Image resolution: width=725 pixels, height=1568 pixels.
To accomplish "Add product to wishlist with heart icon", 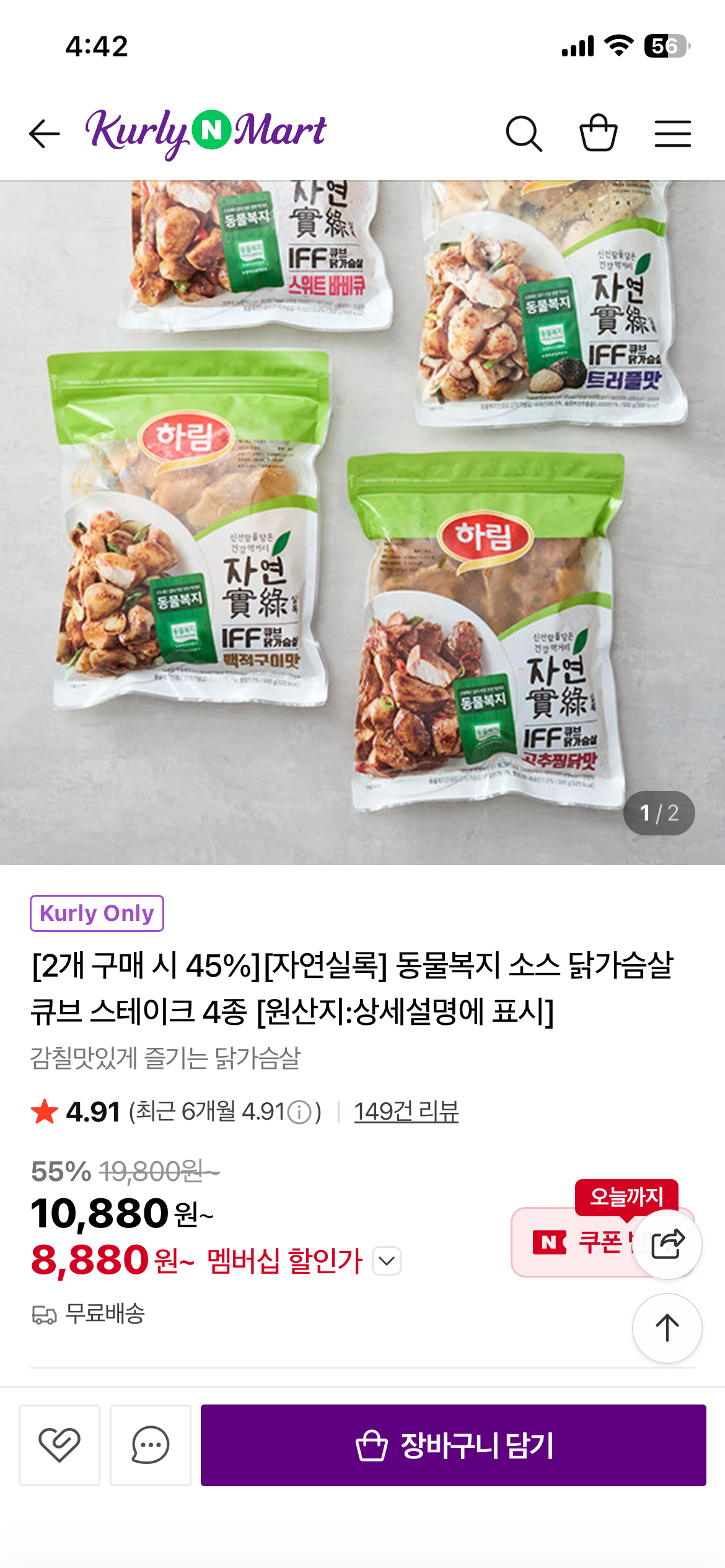I will point(59,1445).
